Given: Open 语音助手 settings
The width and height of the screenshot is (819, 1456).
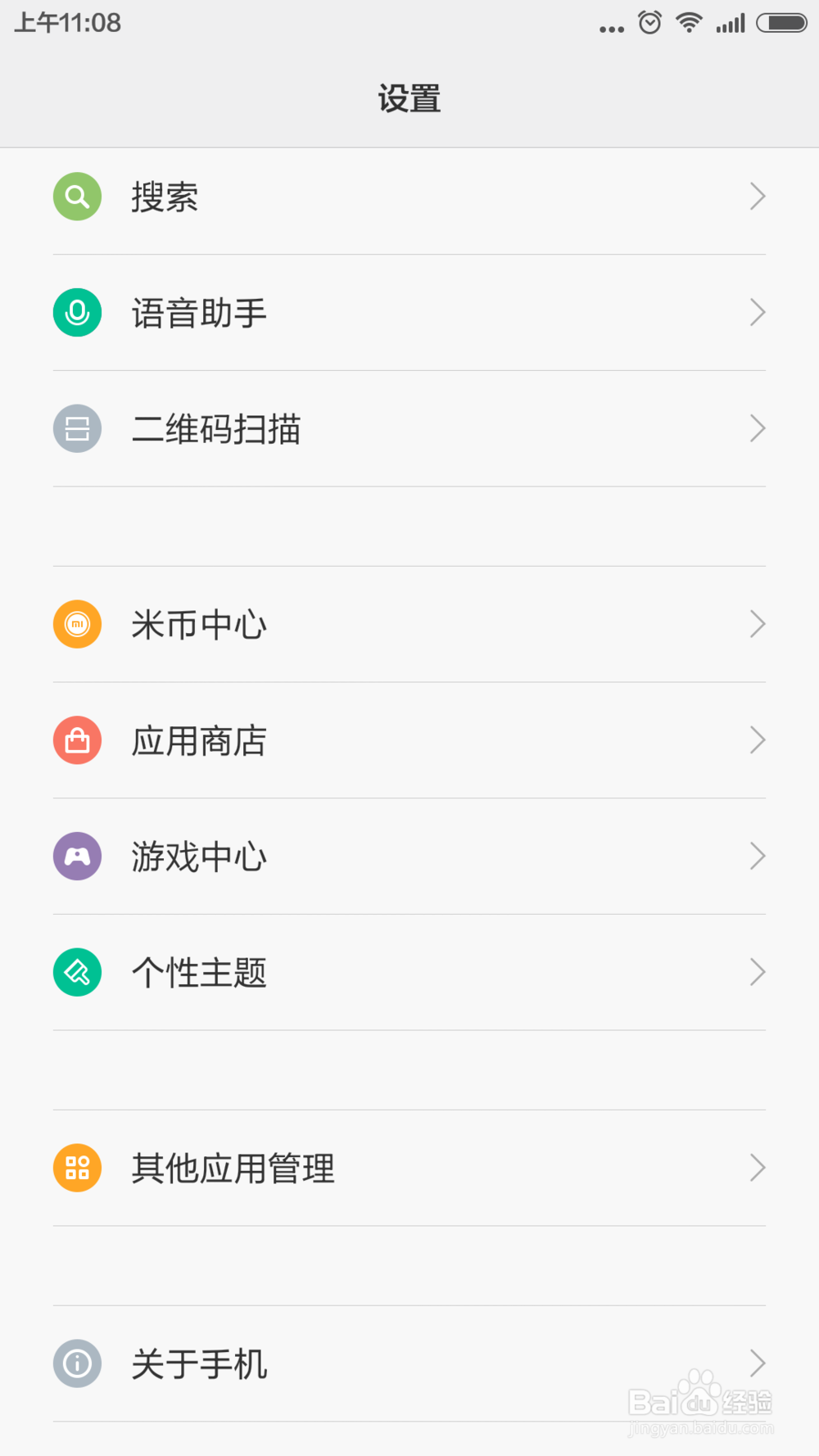Looking at the screenshot, I should pyautogui.click(x=409, y=313).
